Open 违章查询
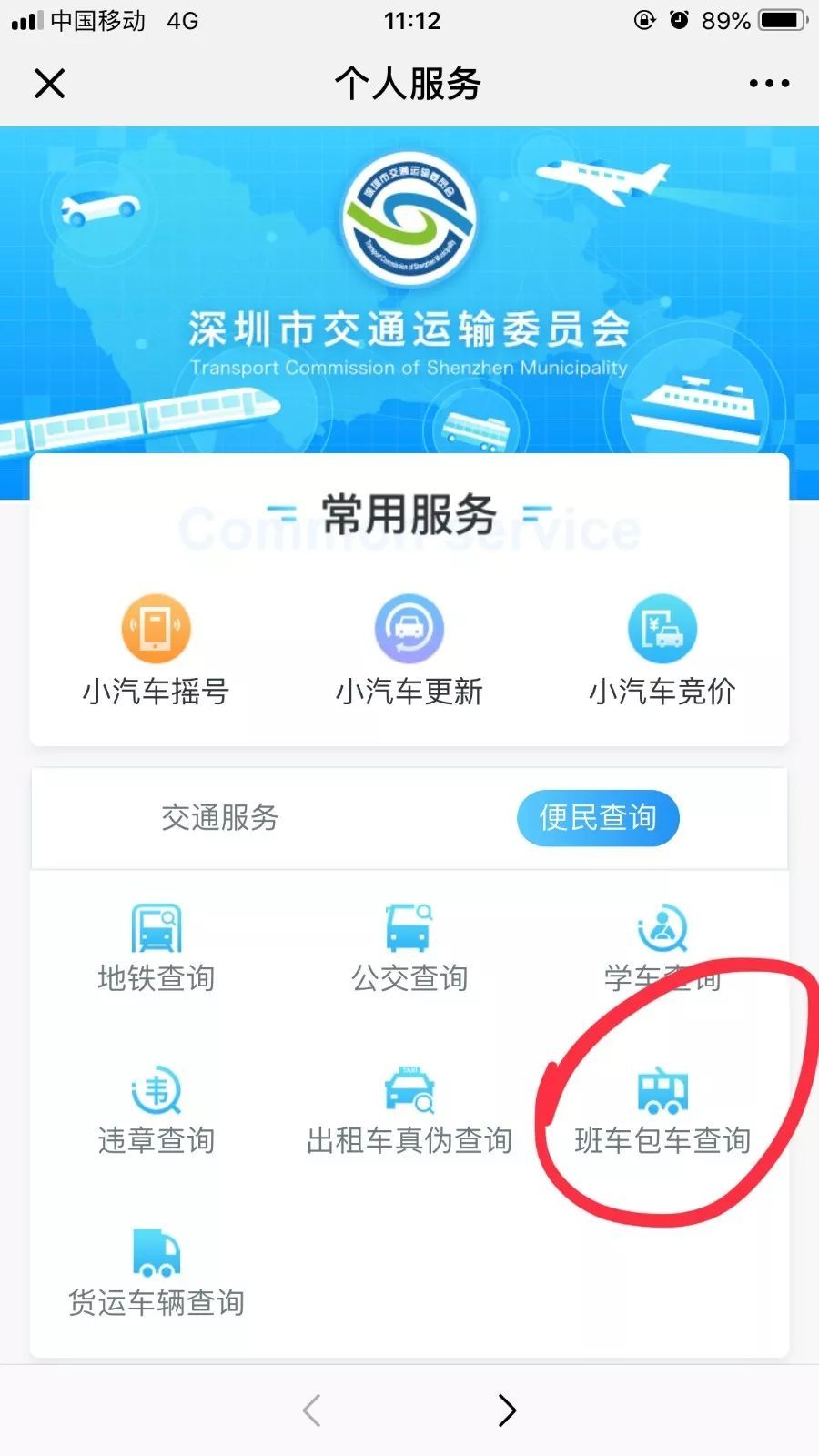The width and height of the screenshot is (819, 1456). [156, 1110]
